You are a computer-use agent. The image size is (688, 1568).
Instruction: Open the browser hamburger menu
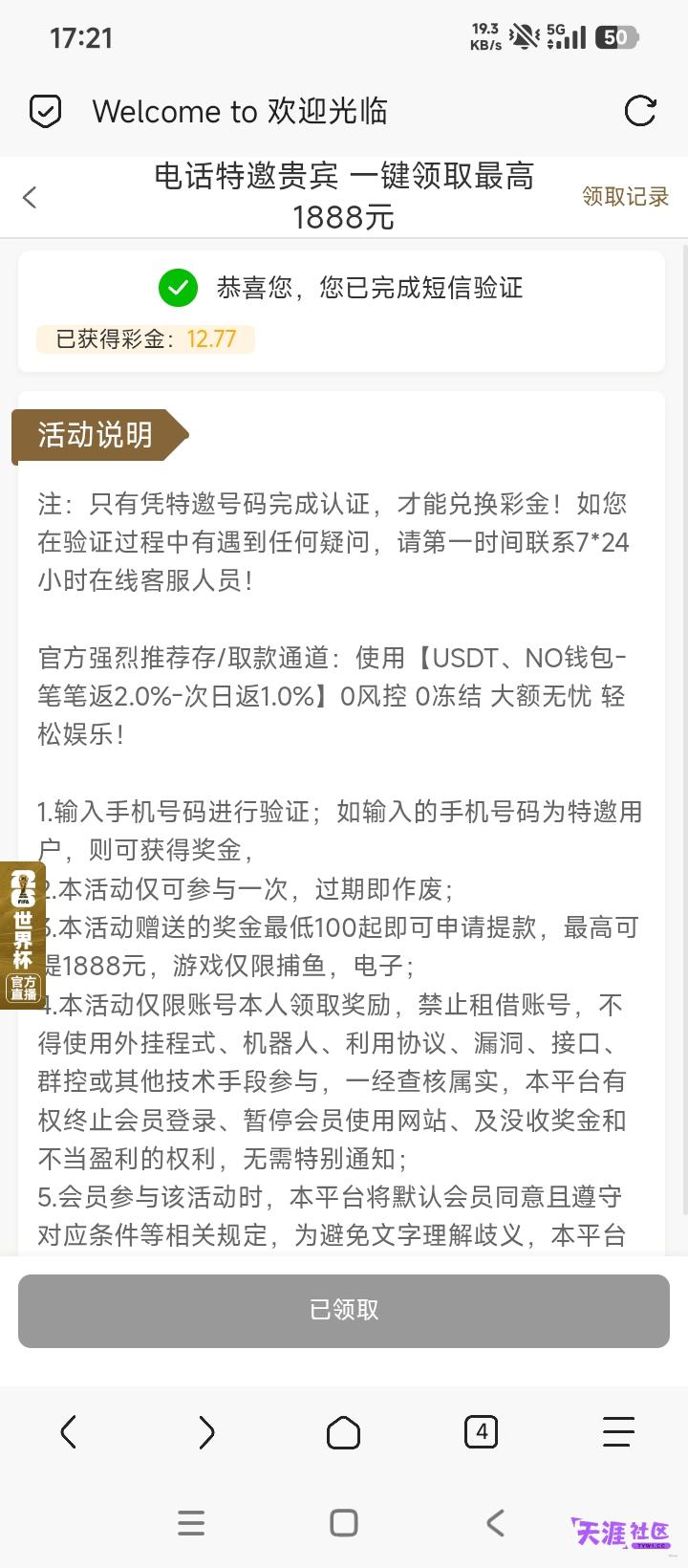pos(618,1431)
